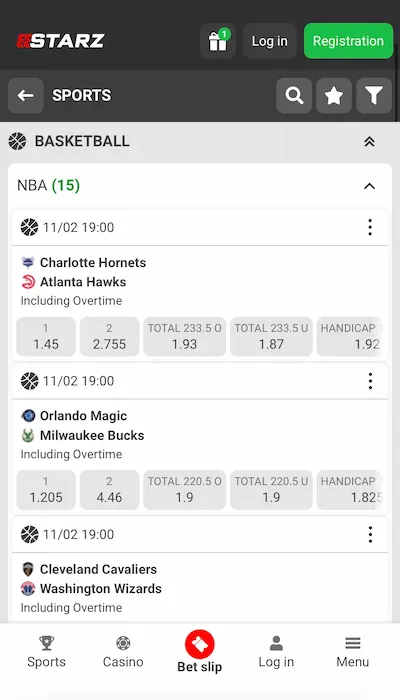The height and width of the screenshot is (700, 400).
Task: Open more options for Cavaliers vs Wizards
Action: pos(370,534)
